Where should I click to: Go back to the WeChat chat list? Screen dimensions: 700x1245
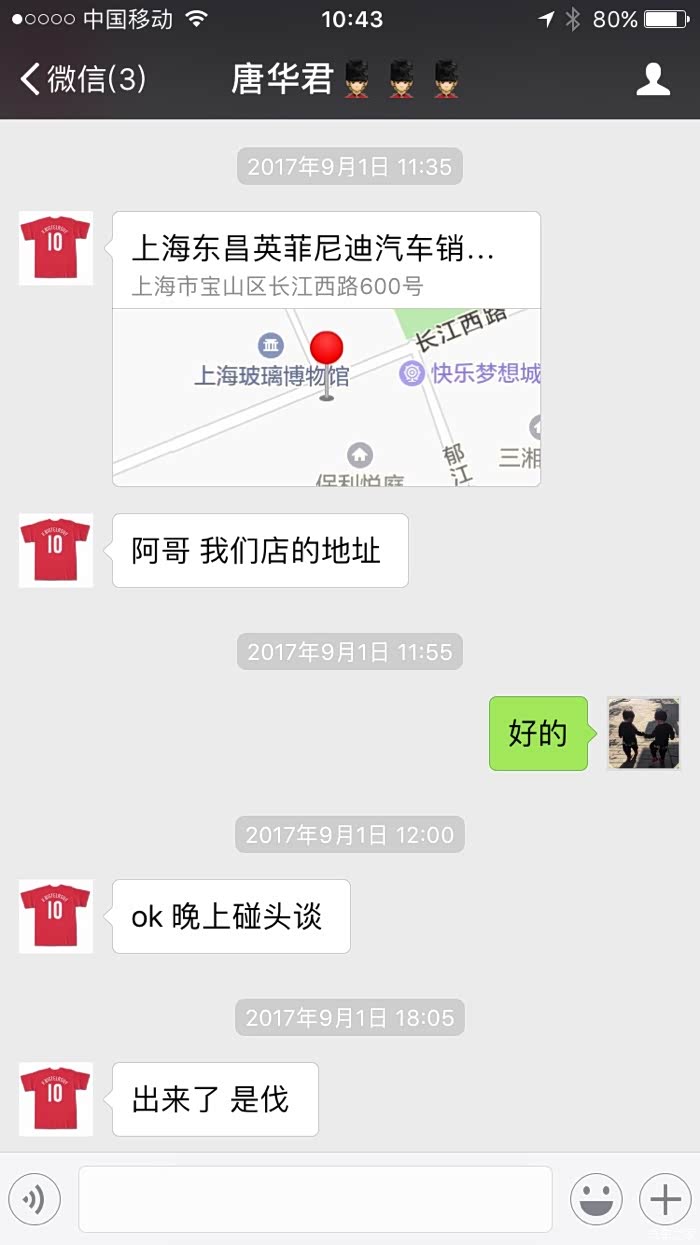82,79
